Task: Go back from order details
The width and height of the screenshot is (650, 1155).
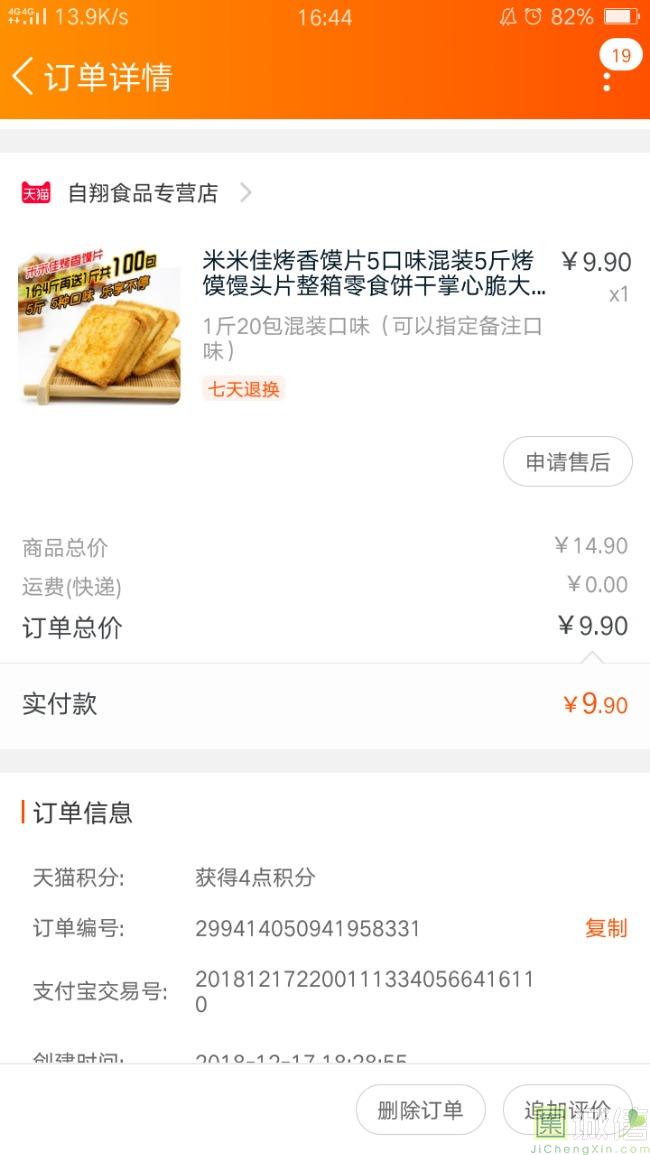Action: click(24, 76)
